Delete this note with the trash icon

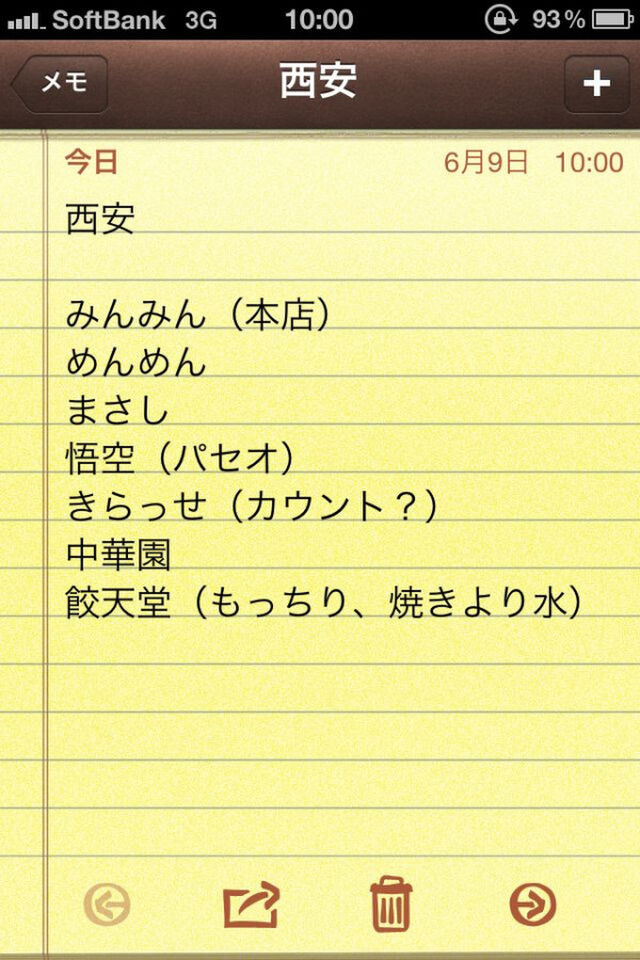click(390, 905)
